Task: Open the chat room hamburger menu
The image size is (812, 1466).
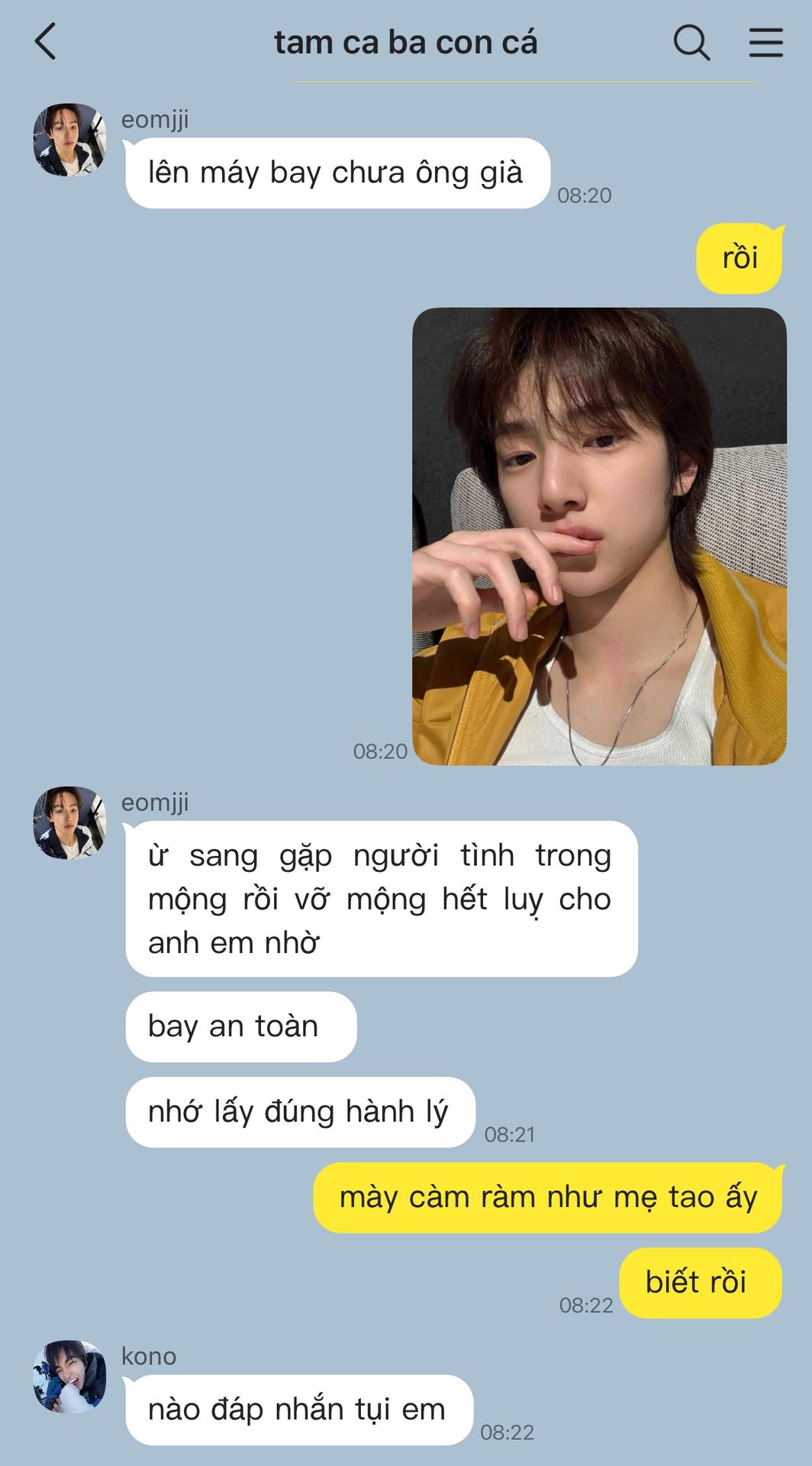Action: (x=765, y=42)
